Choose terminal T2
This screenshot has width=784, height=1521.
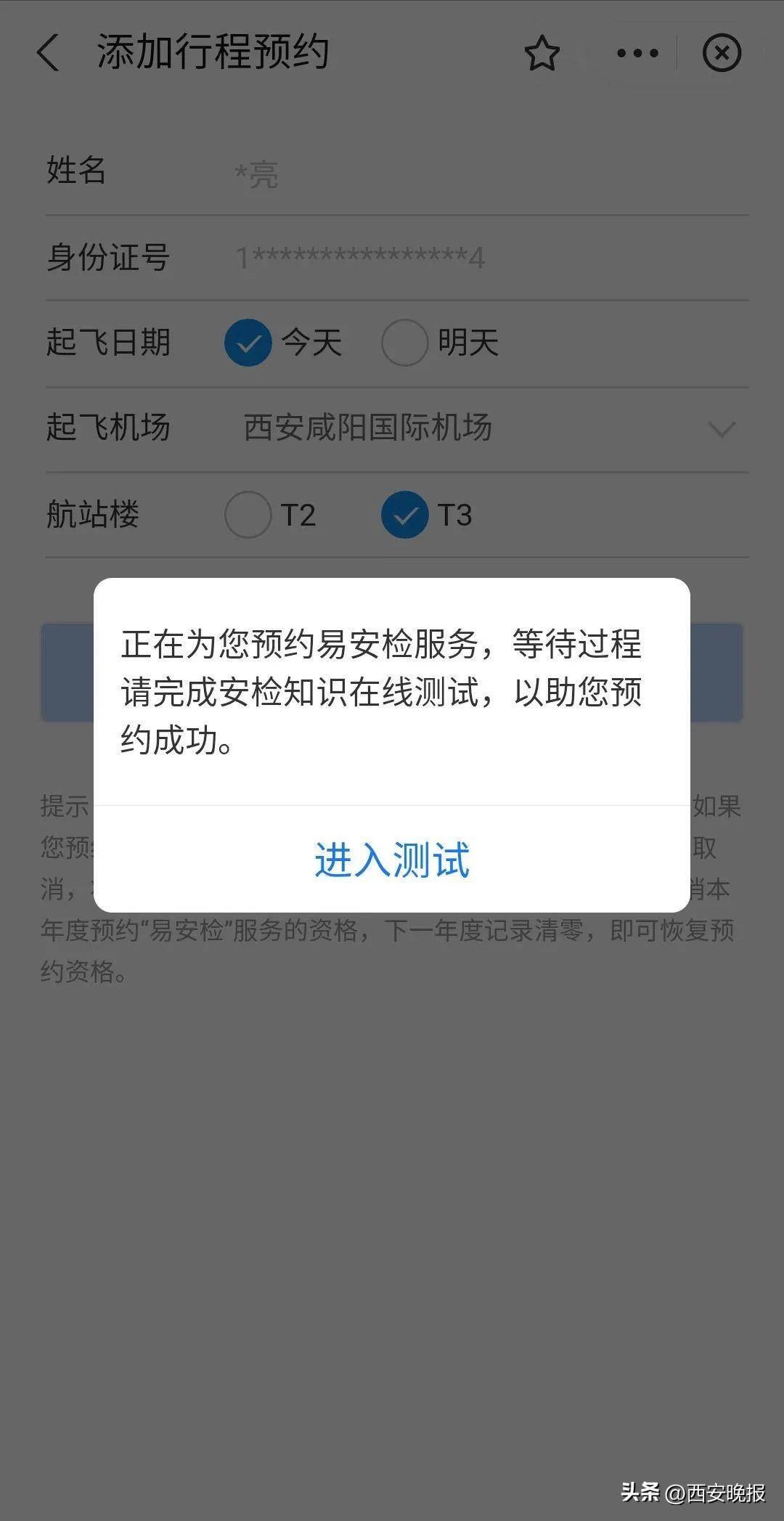pyautogui.click(x=248, y=515)
